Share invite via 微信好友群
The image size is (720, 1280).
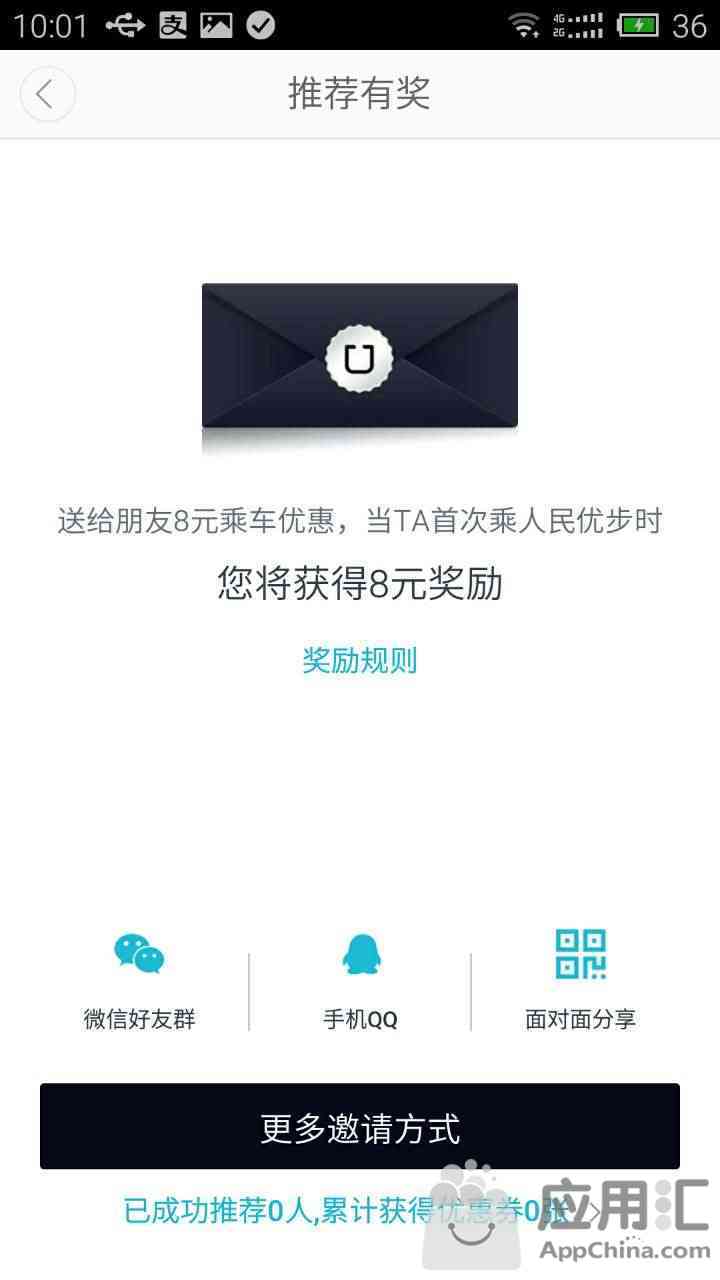(x=139, y=980)
